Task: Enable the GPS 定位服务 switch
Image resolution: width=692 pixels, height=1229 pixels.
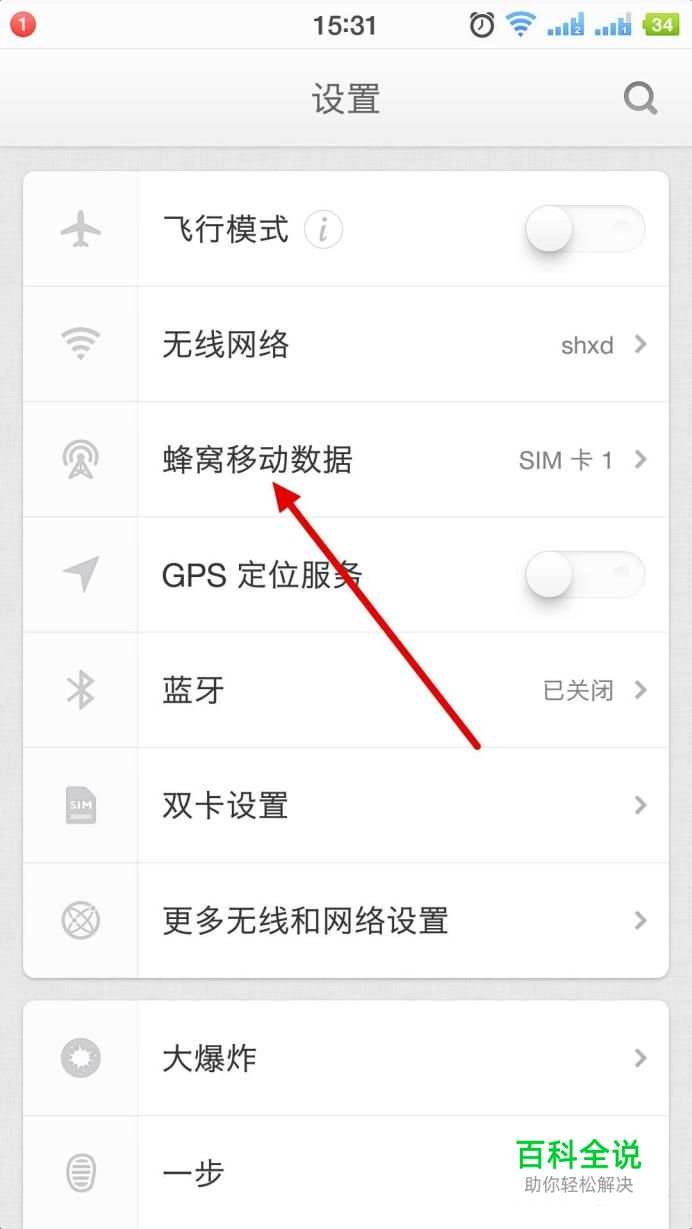Action: click(585, 575)
